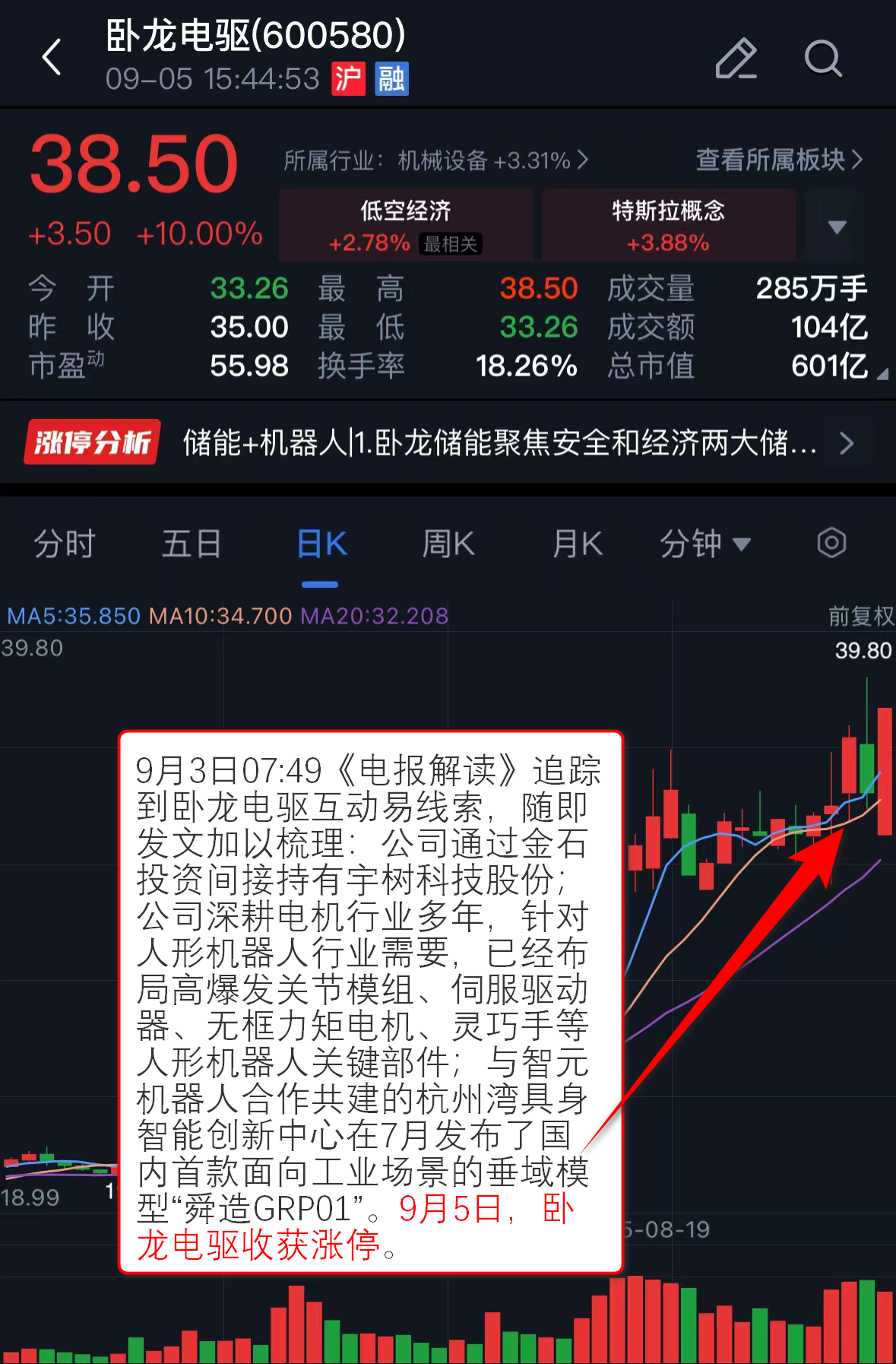896x1364 pixels.
Task: Expand the concept list with the dropdown arrow
Action: pos(837,227)
